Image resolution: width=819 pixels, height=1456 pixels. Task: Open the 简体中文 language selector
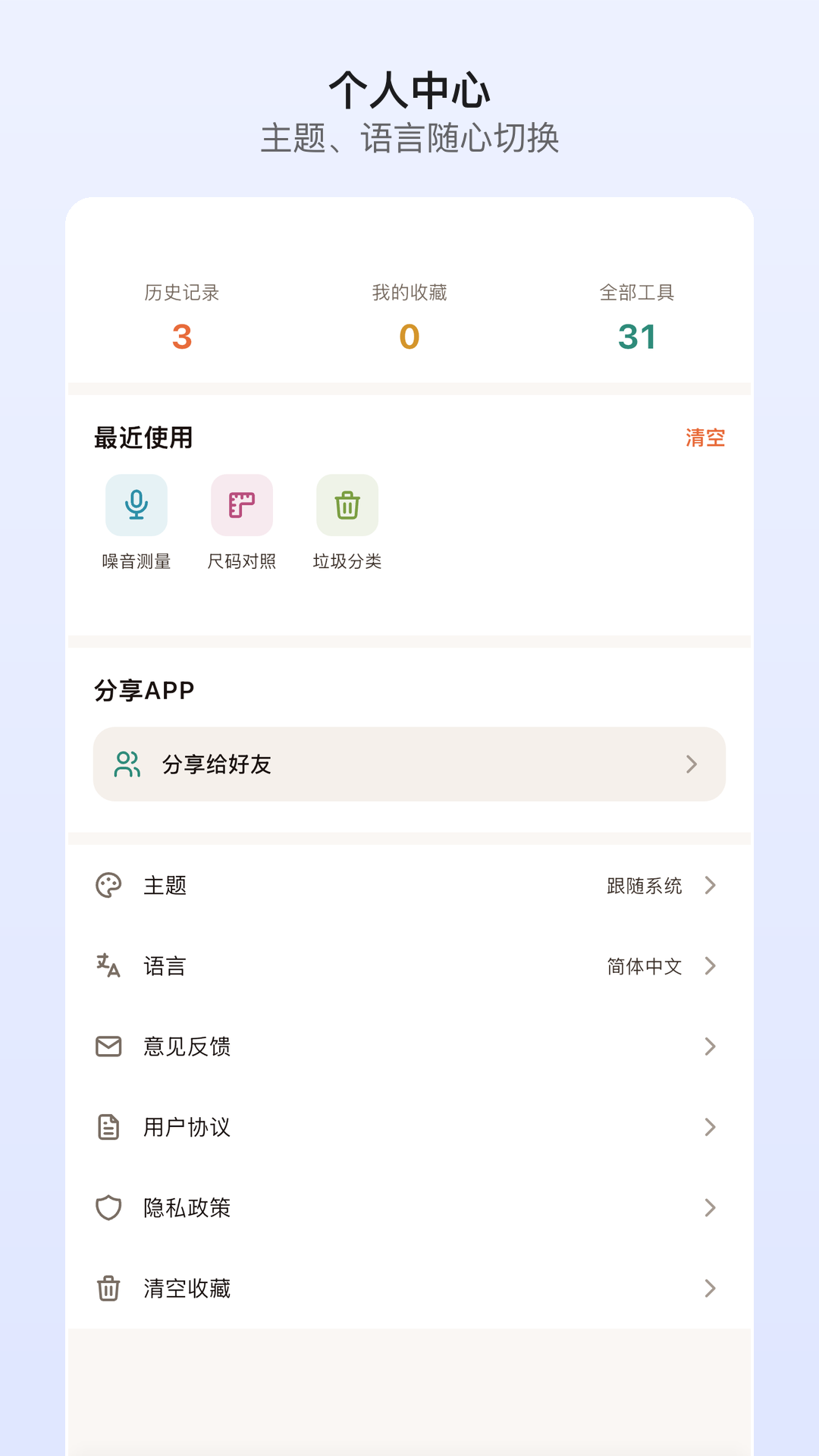644,966
